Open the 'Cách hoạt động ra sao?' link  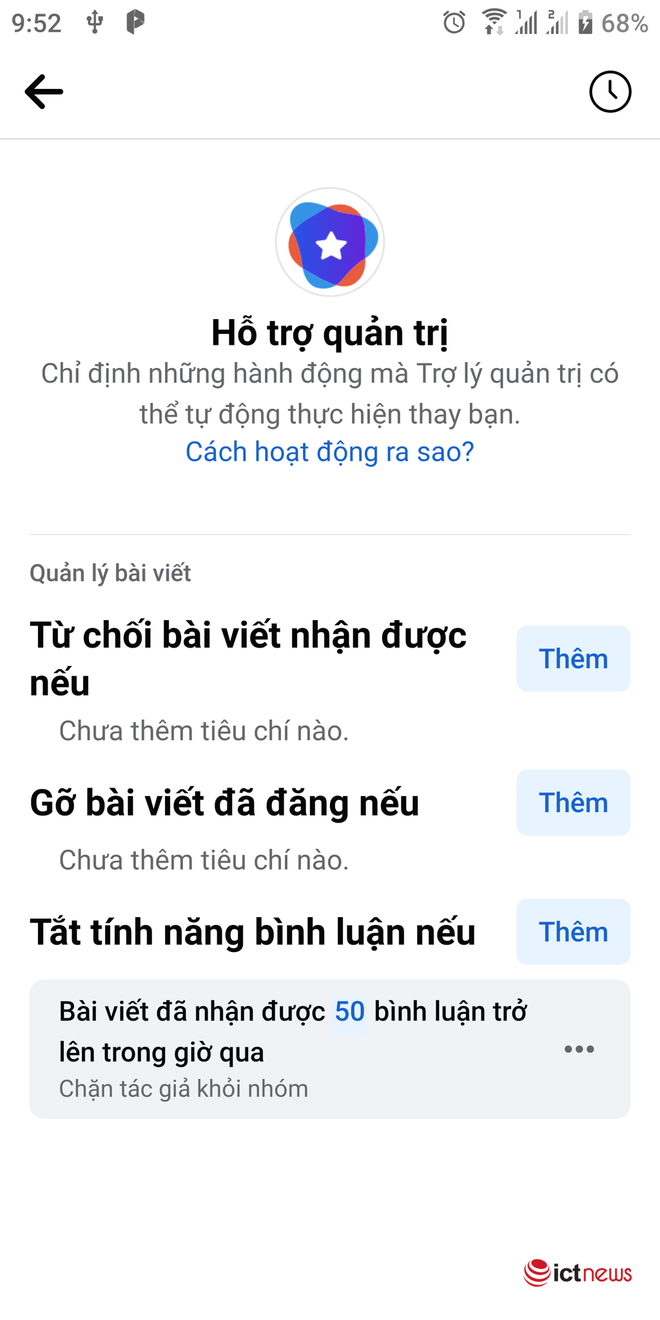pos(330,452)
